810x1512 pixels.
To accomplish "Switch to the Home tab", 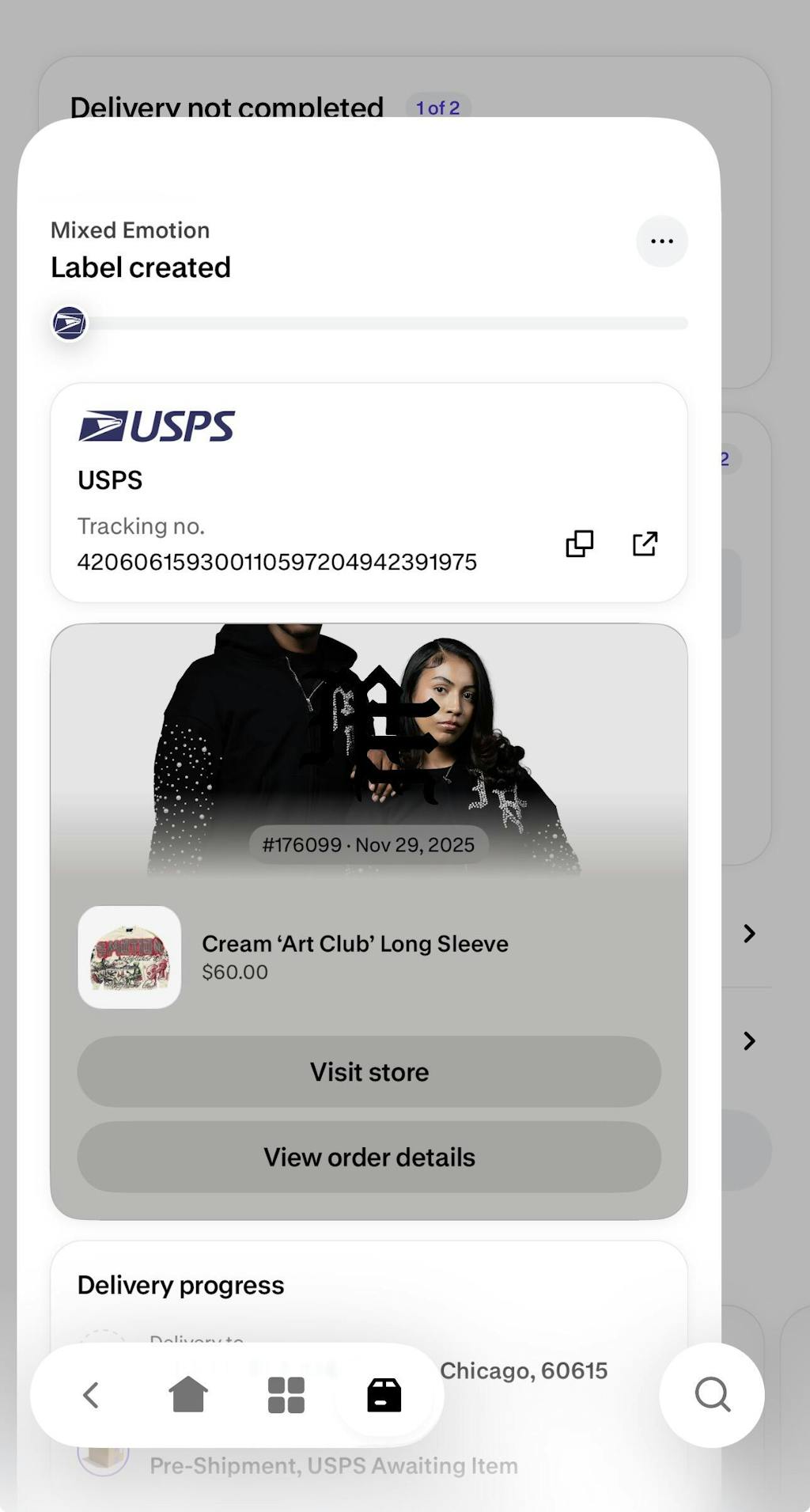I will pyautogui.click(x=188, y=1395).
